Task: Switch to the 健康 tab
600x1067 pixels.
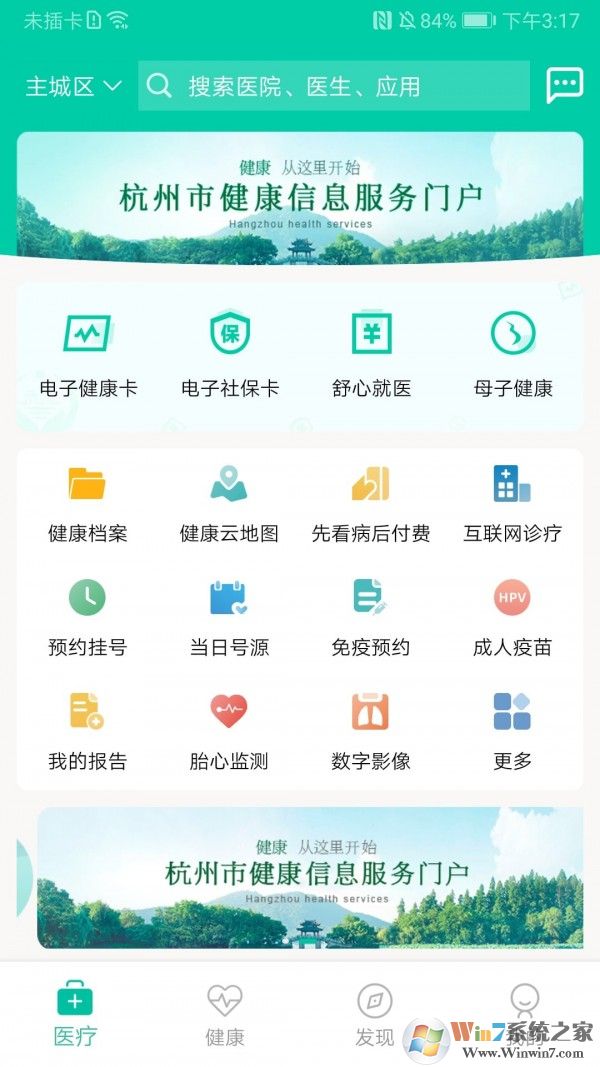Action: [x=225, y=1013]
